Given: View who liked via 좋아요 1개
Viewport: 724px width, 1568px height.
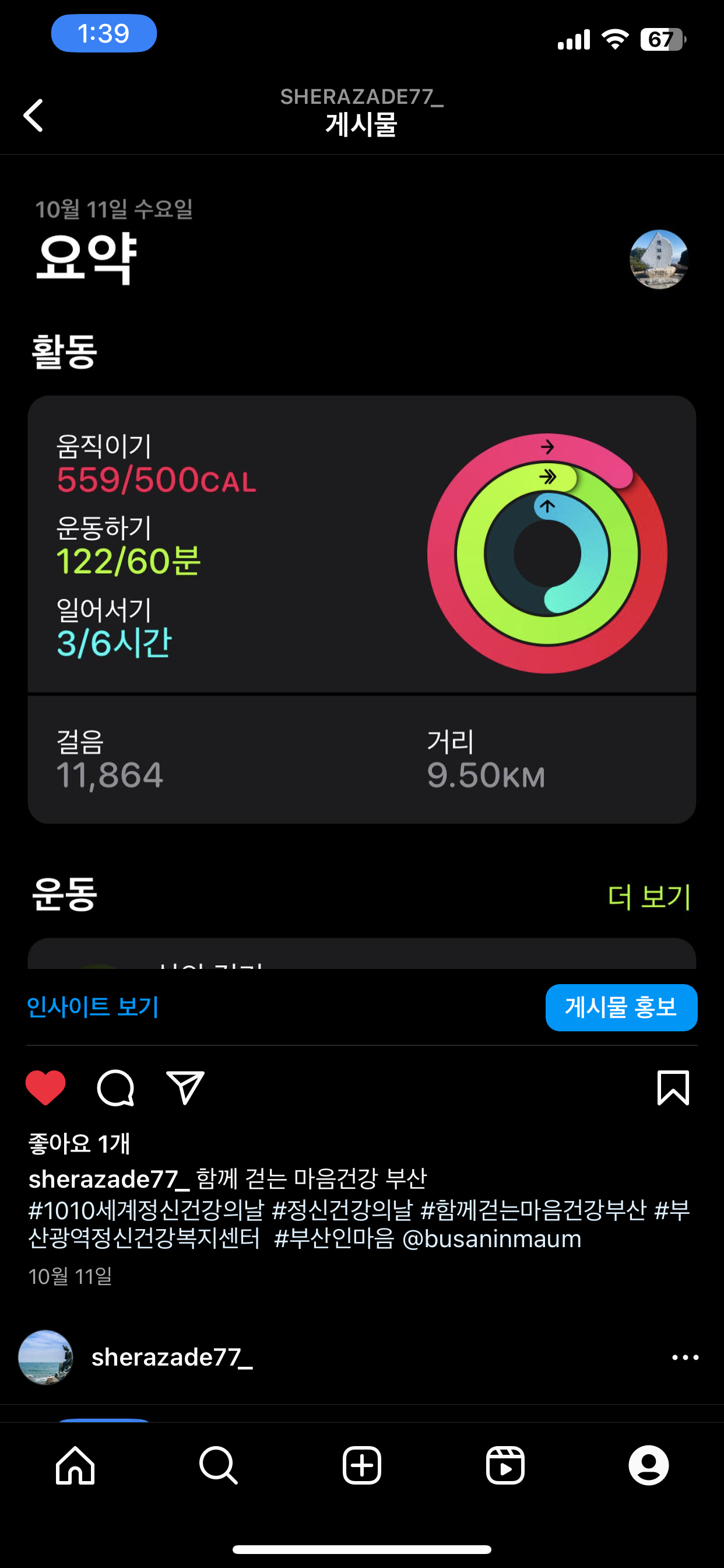Looking at the screenshot, I should 79,1144.
